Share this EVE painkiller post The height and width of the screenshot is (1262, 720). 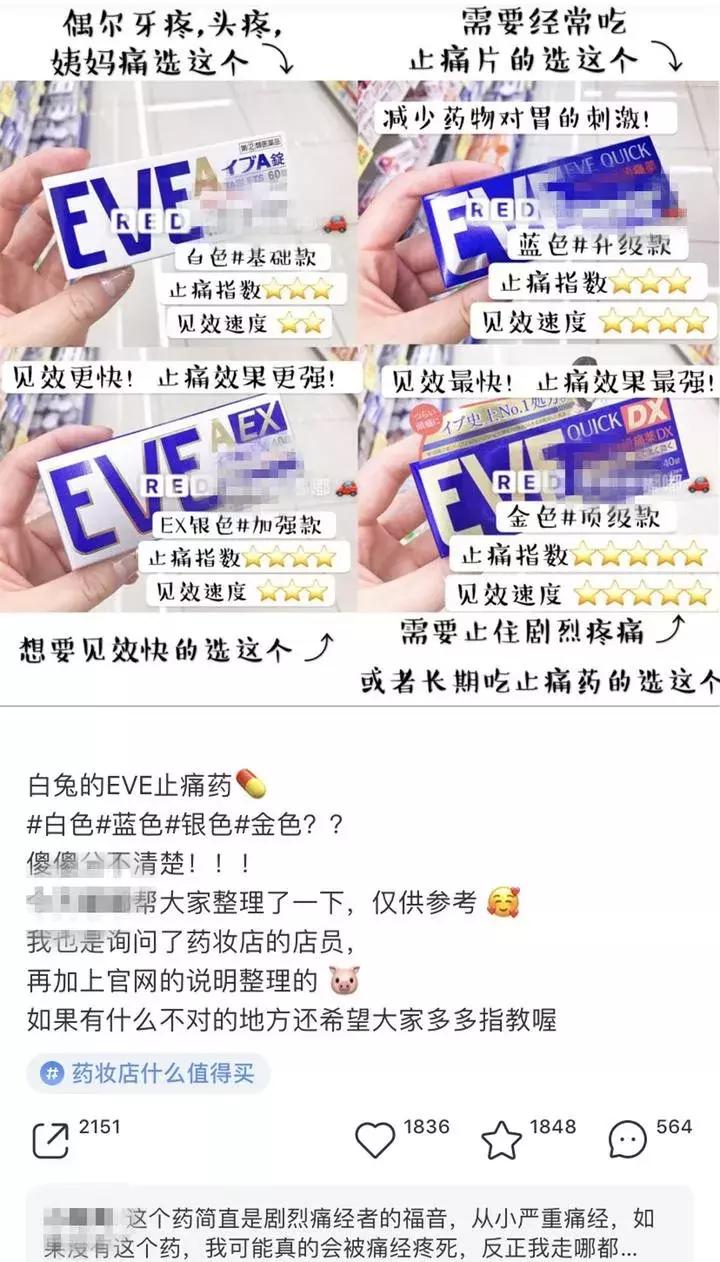(x=51, y=1140)
